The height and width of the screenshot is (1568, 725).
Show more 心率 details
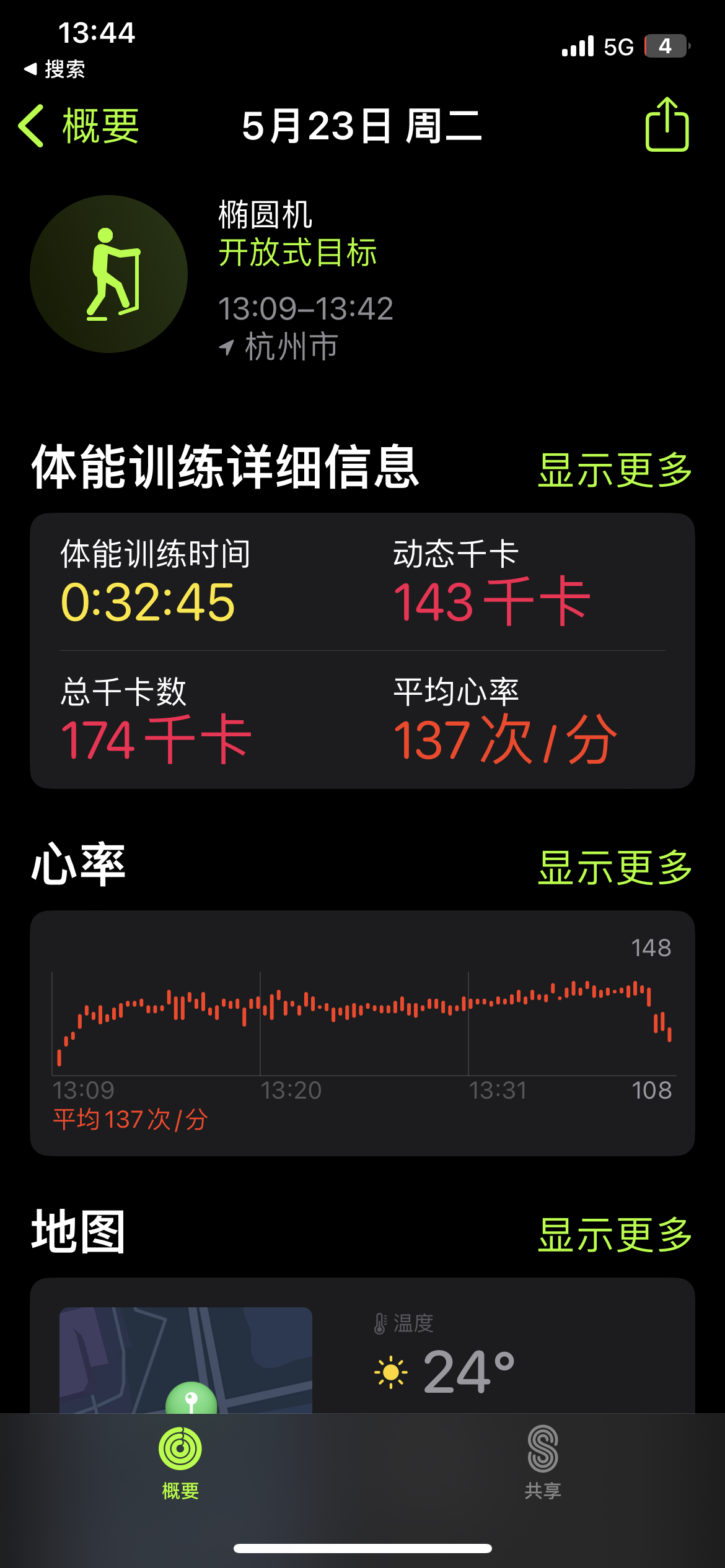(615, 867)
